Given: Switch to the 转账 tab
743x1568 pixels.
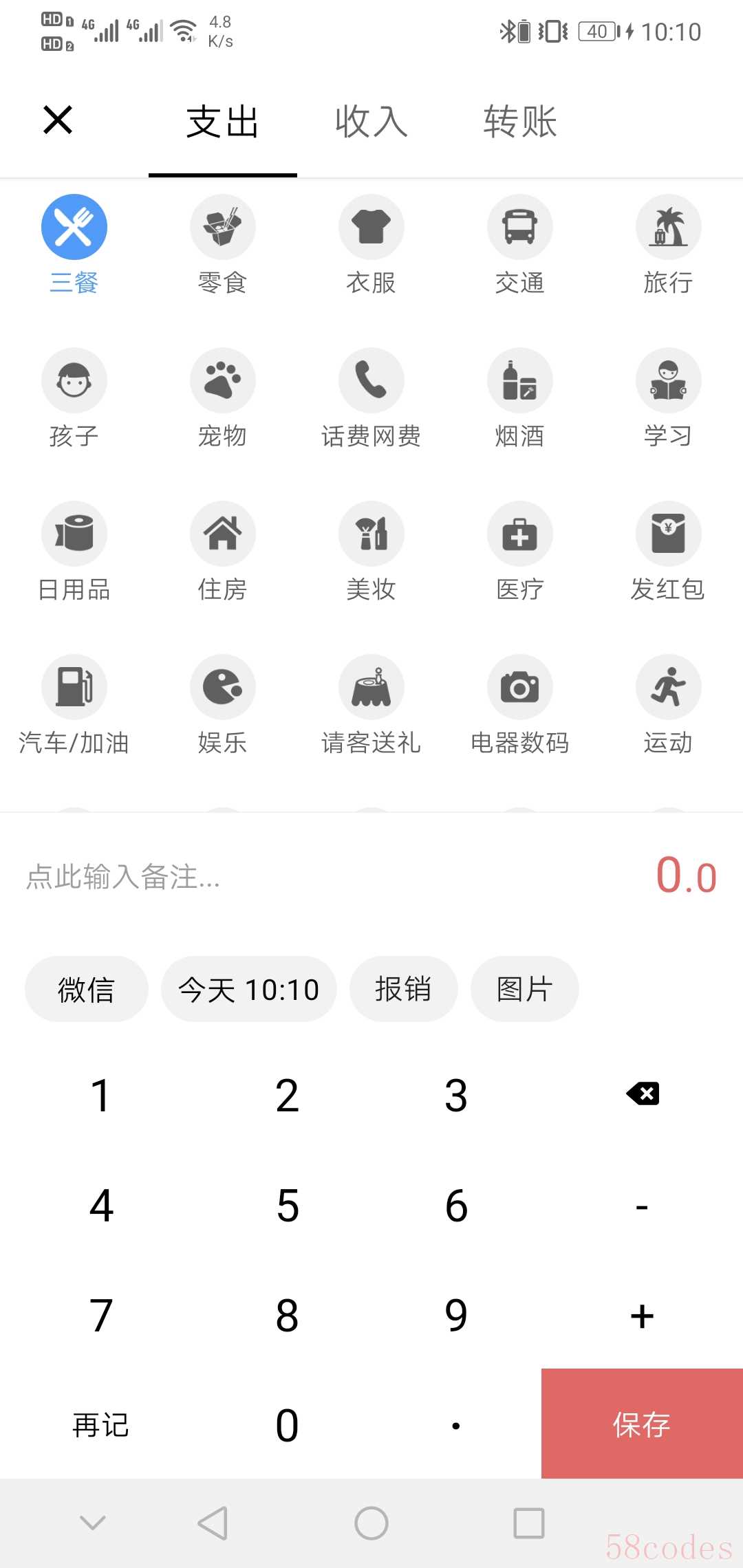Looking at the screenshot, I should (520, 122).
